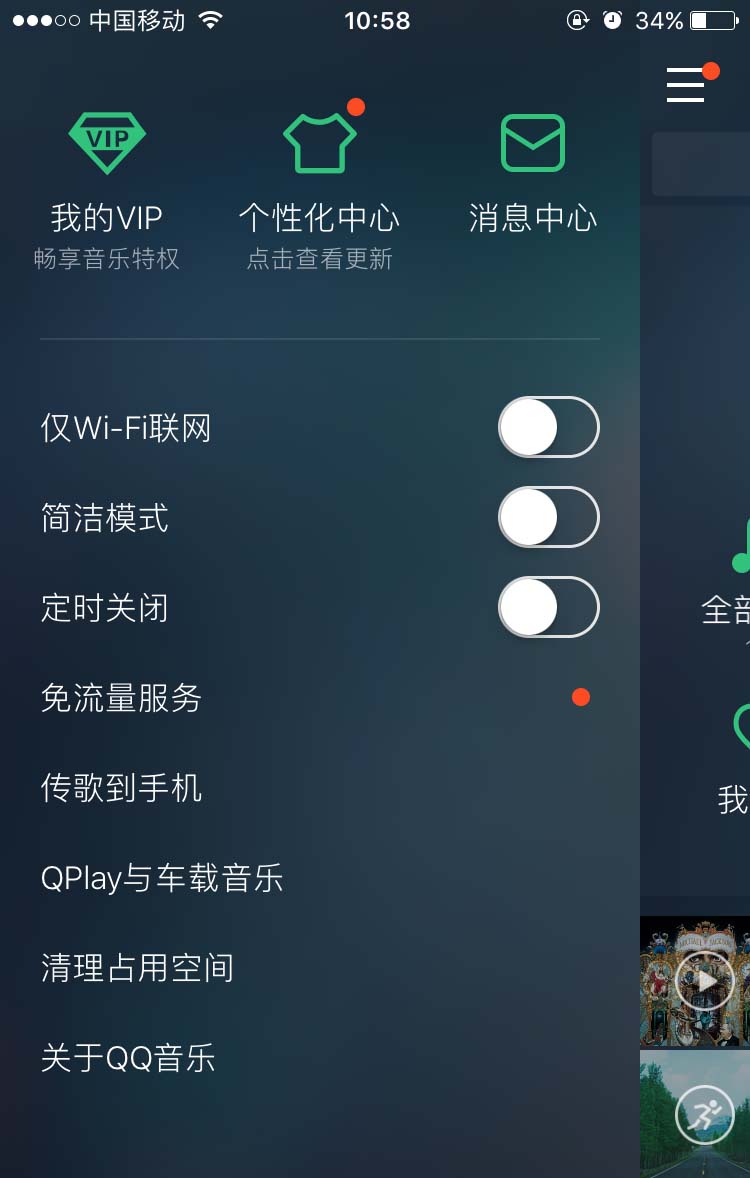Toggle 定时关闭 sleep timer

click(x=548, y=607)
